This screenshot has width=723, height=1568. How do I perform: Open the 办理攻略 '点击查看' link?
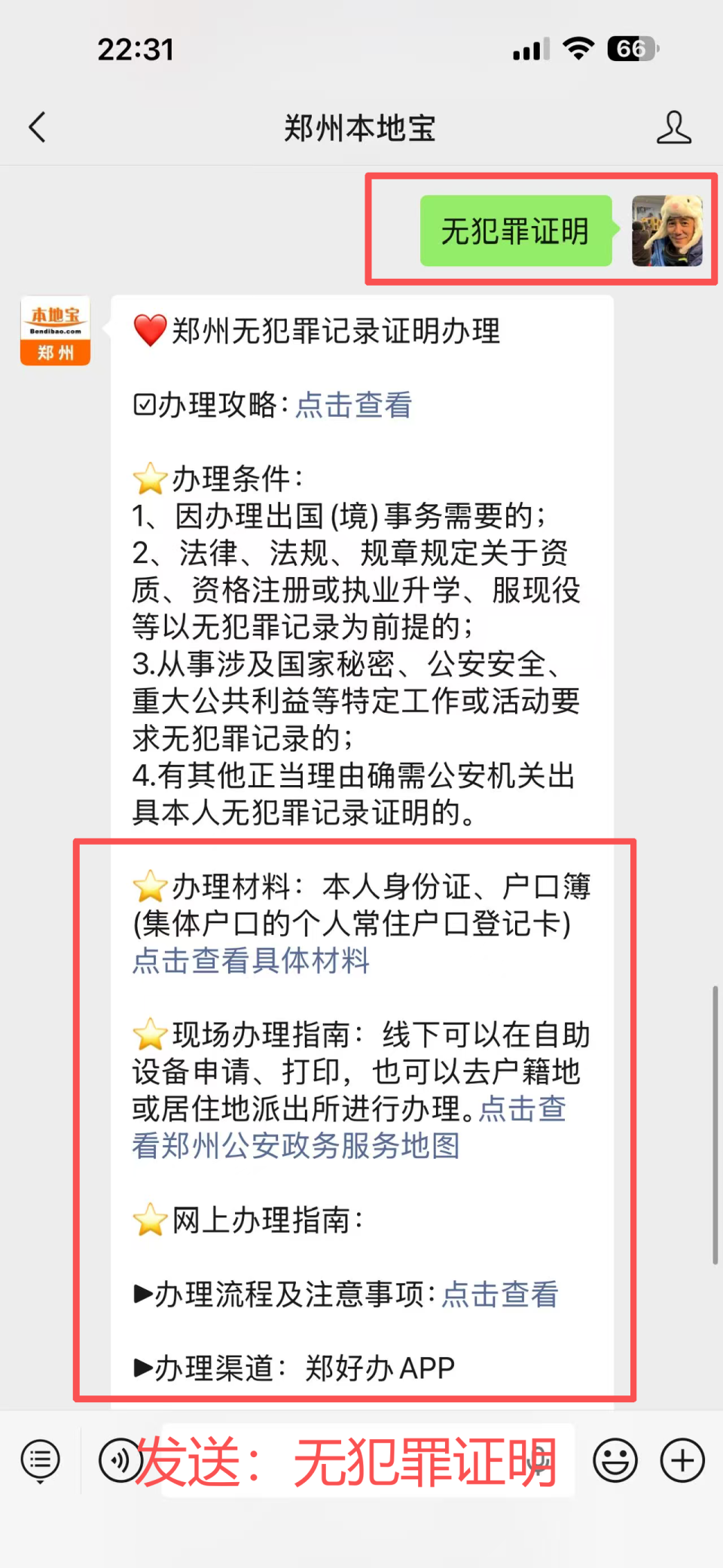coord(355,405)
